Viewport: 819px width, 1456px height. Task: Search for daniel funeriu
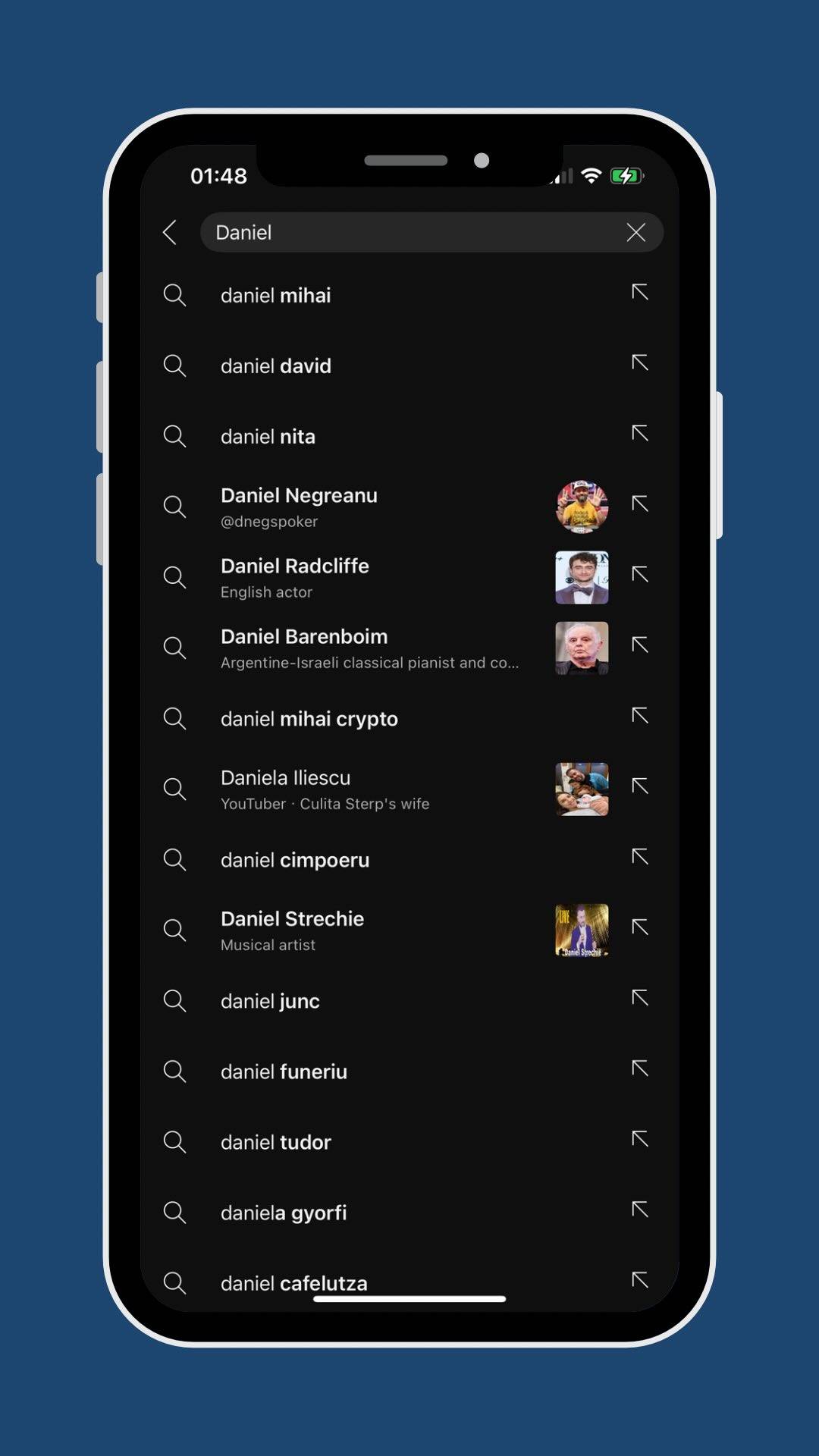pos(409,1071)
